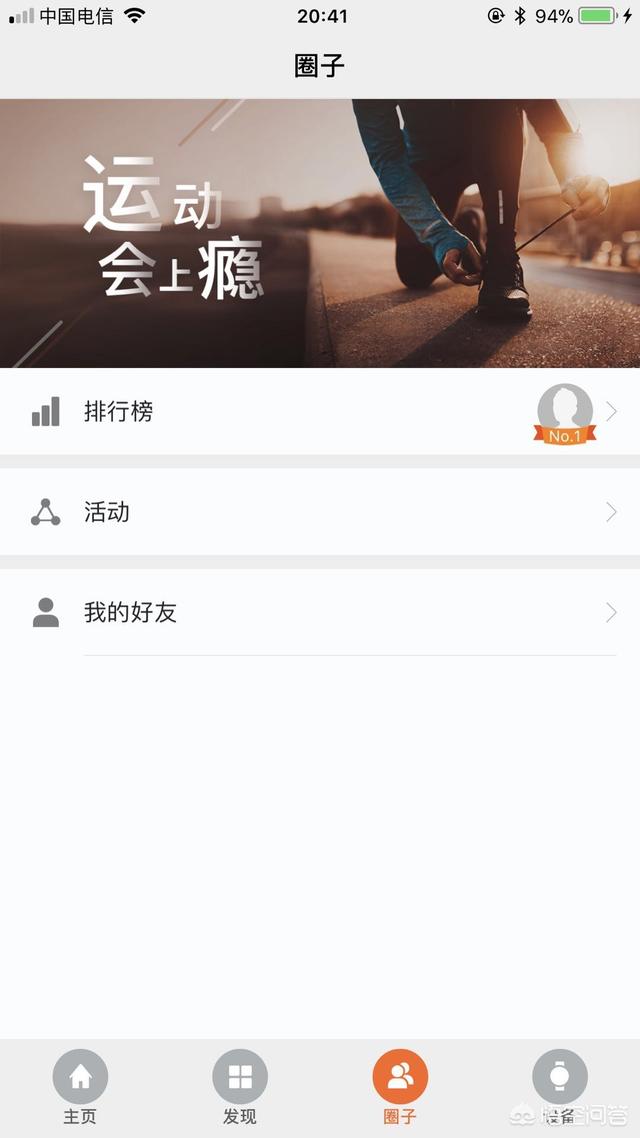Open the 活动 activities row
The height and width of the screenshot is (1138, 640).
click(x=320, y=512)
